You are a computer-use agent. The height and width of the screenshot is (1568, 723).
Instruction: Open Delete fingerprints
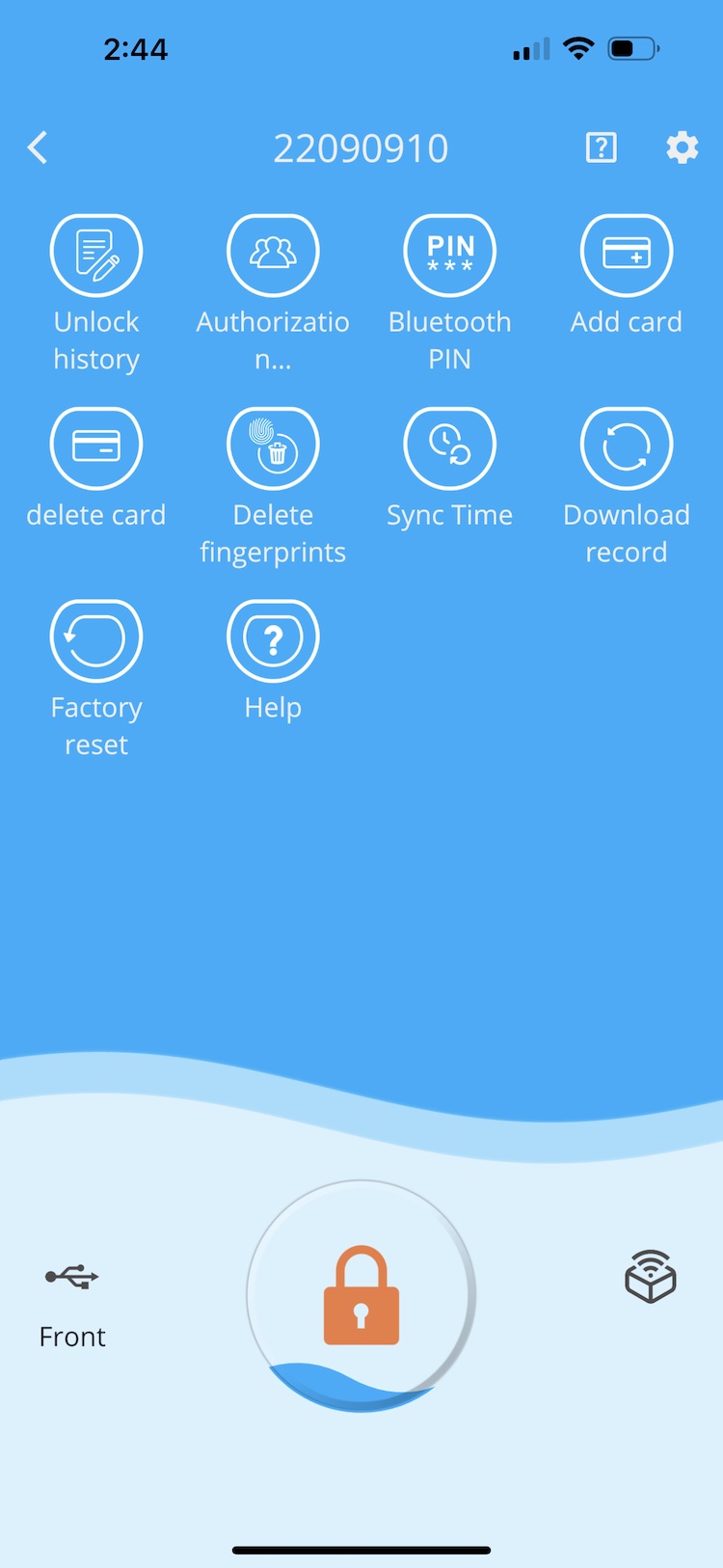(273, 448)
